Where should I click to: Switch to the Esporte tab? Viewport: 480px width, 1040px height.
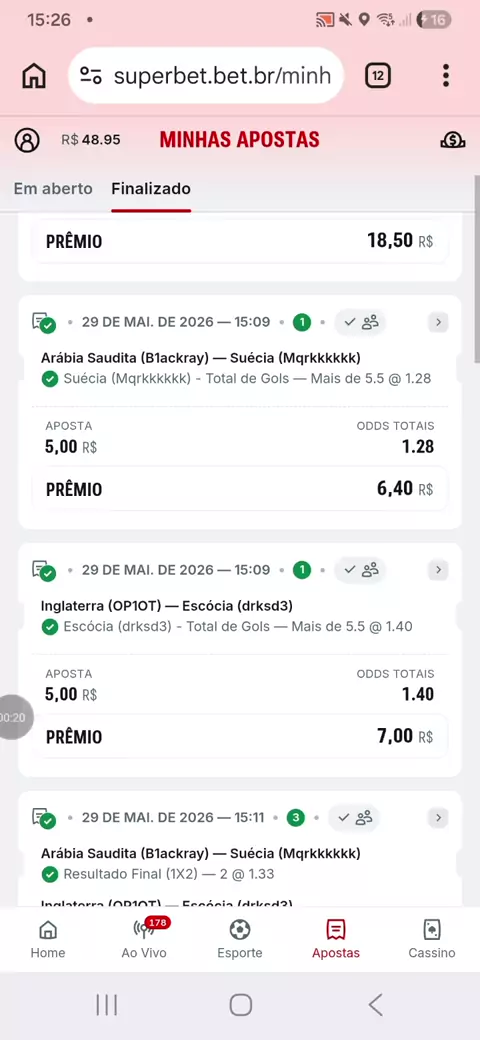(240, 939)
